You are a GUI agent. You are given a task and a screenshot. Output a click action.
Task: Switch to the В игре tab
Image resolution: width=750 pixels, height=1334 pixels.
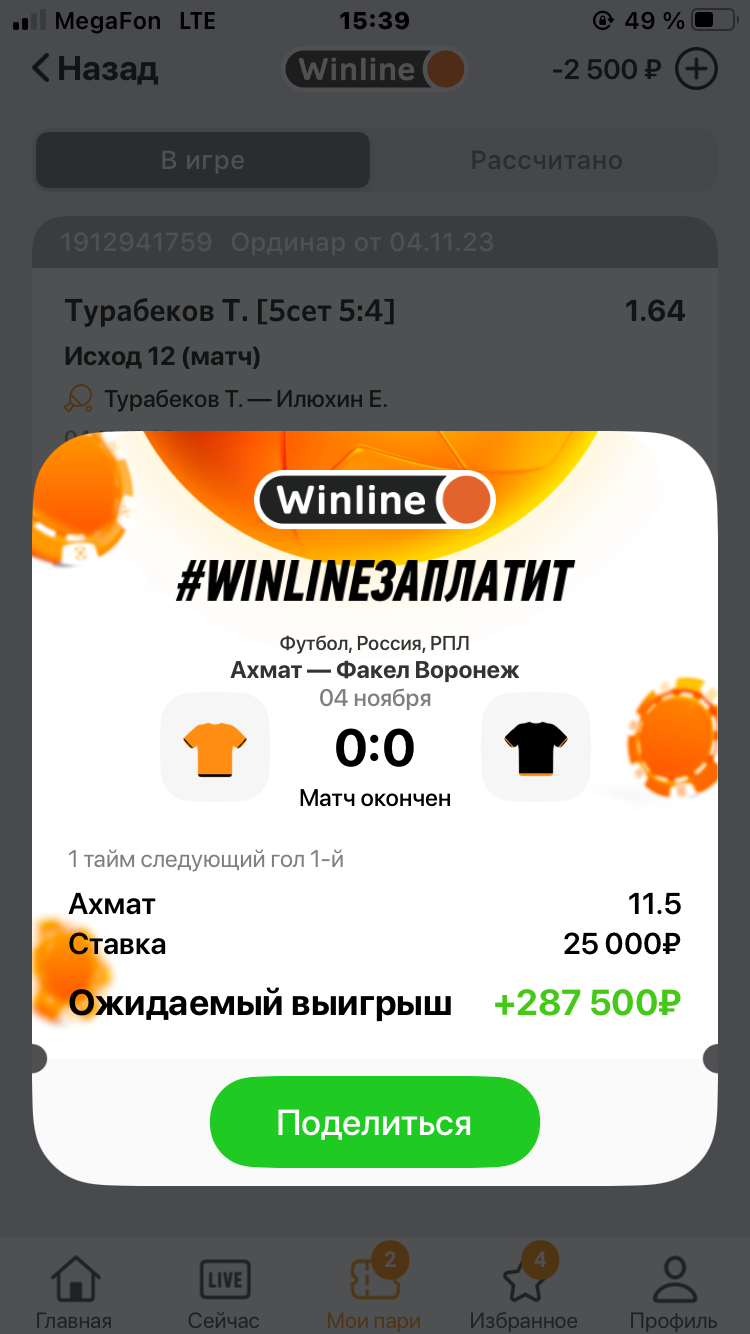point(203,160)
